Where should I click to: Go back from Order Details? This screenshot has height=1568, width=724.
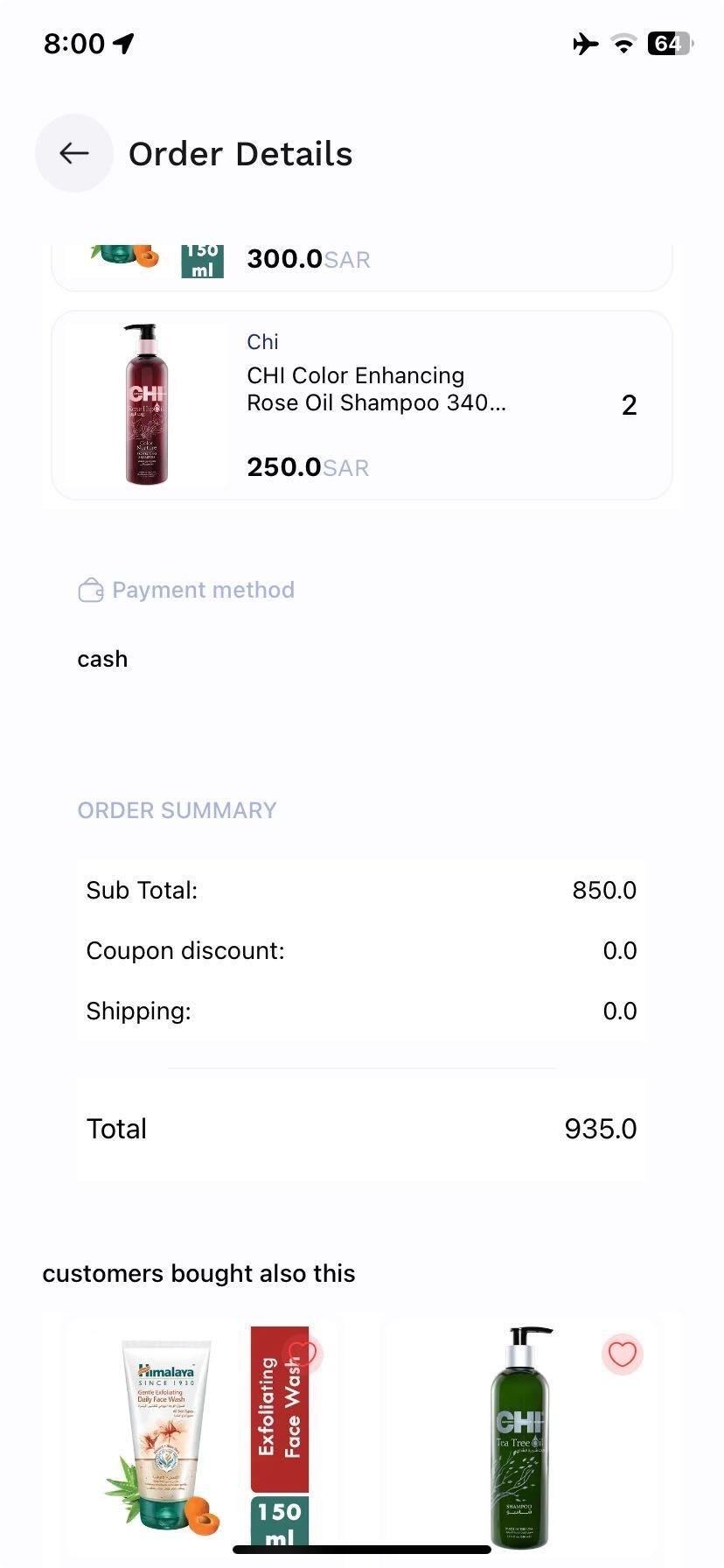pyautogui.click(x=74, y=153)
